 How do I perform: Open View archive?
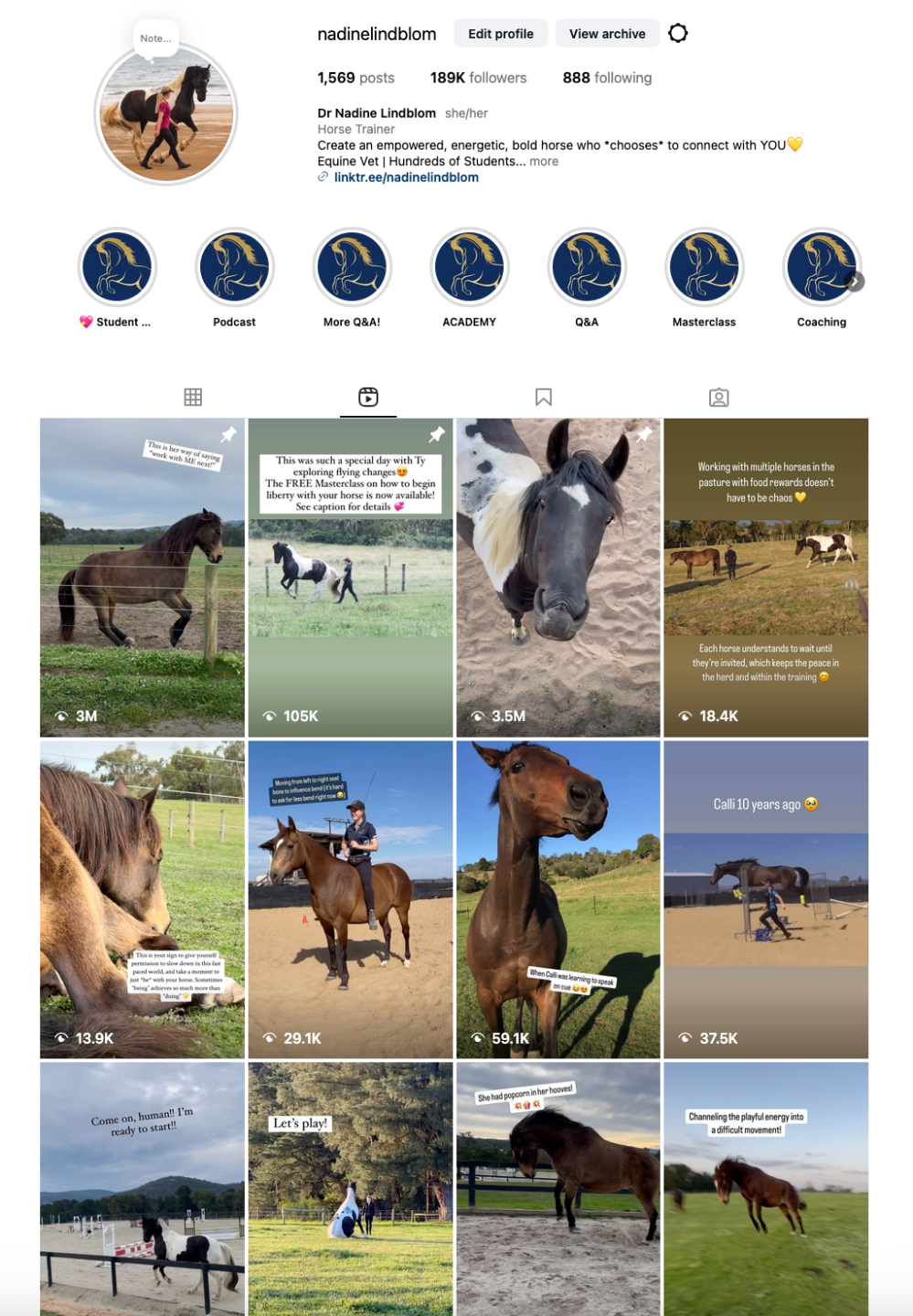coord(607,34)
